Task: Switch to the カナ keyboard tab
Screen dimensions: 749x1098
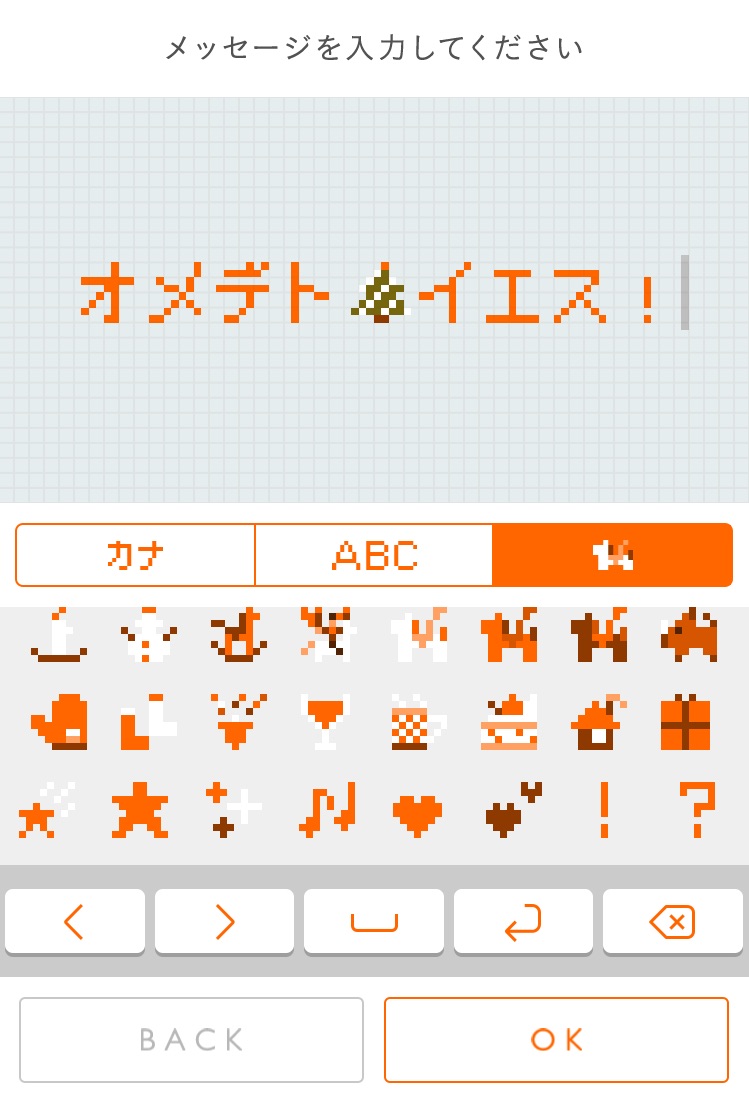Action: tap(135, 555)
